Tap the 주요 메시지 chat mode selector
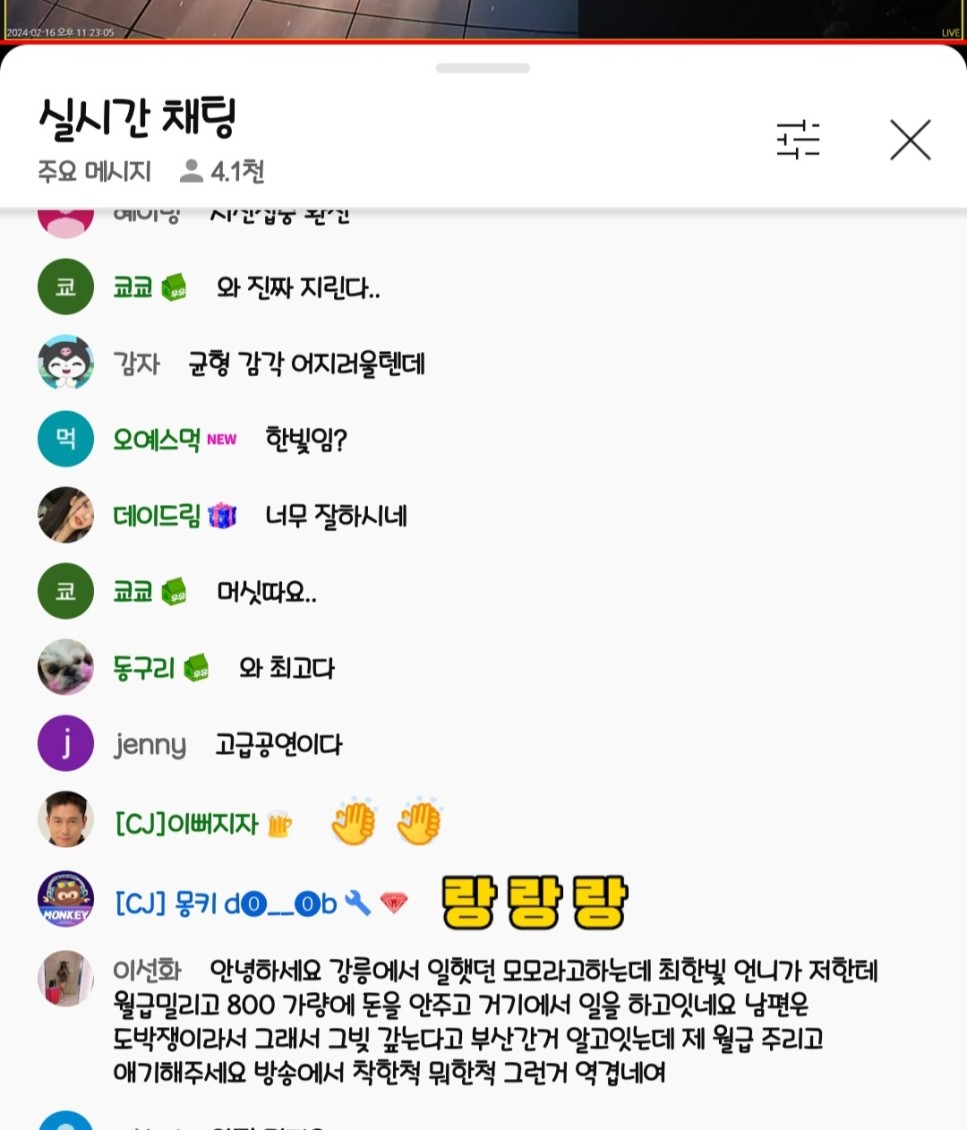Screen dimensions: 967x1130 point(94,172)
